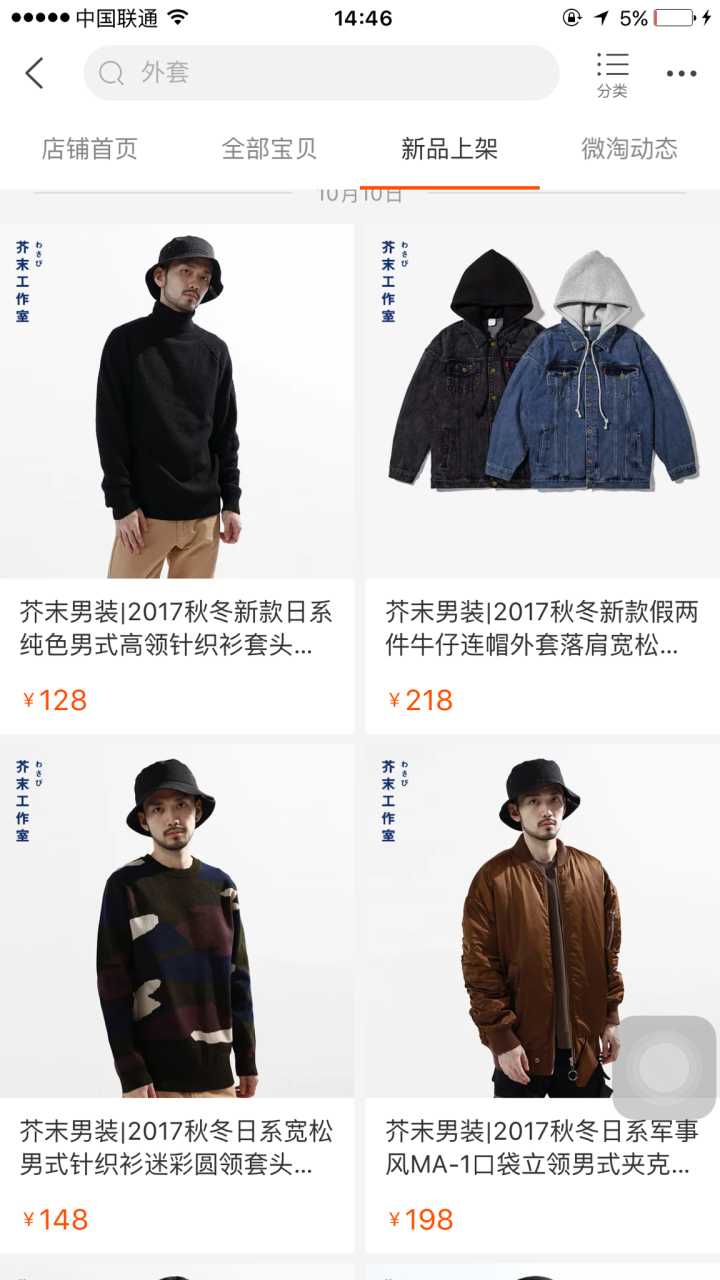Switch to the 店铺首页 tab

tap(89, 149)
